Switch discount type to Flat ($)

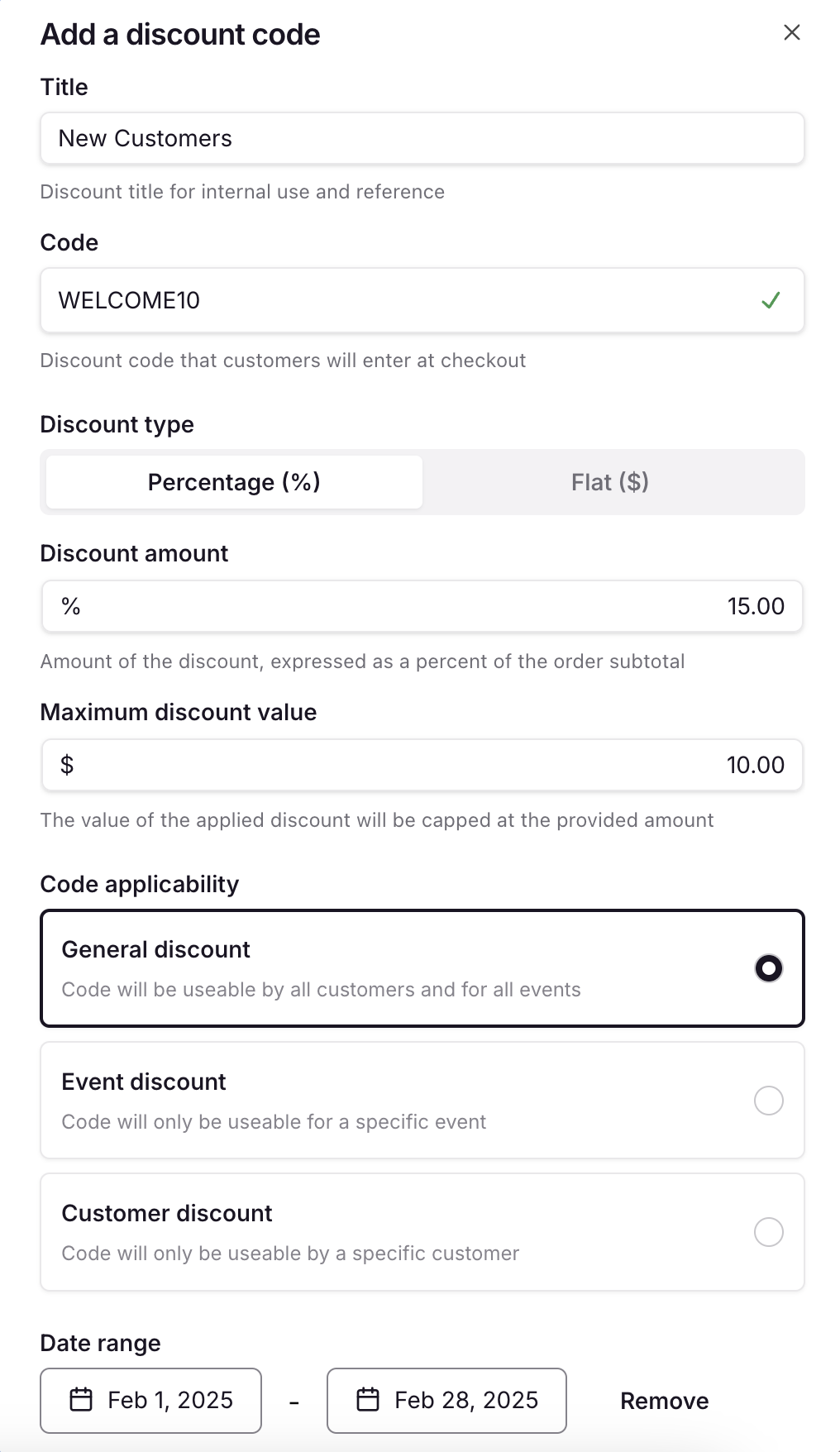pyautogui.click(x=613, y=481)
